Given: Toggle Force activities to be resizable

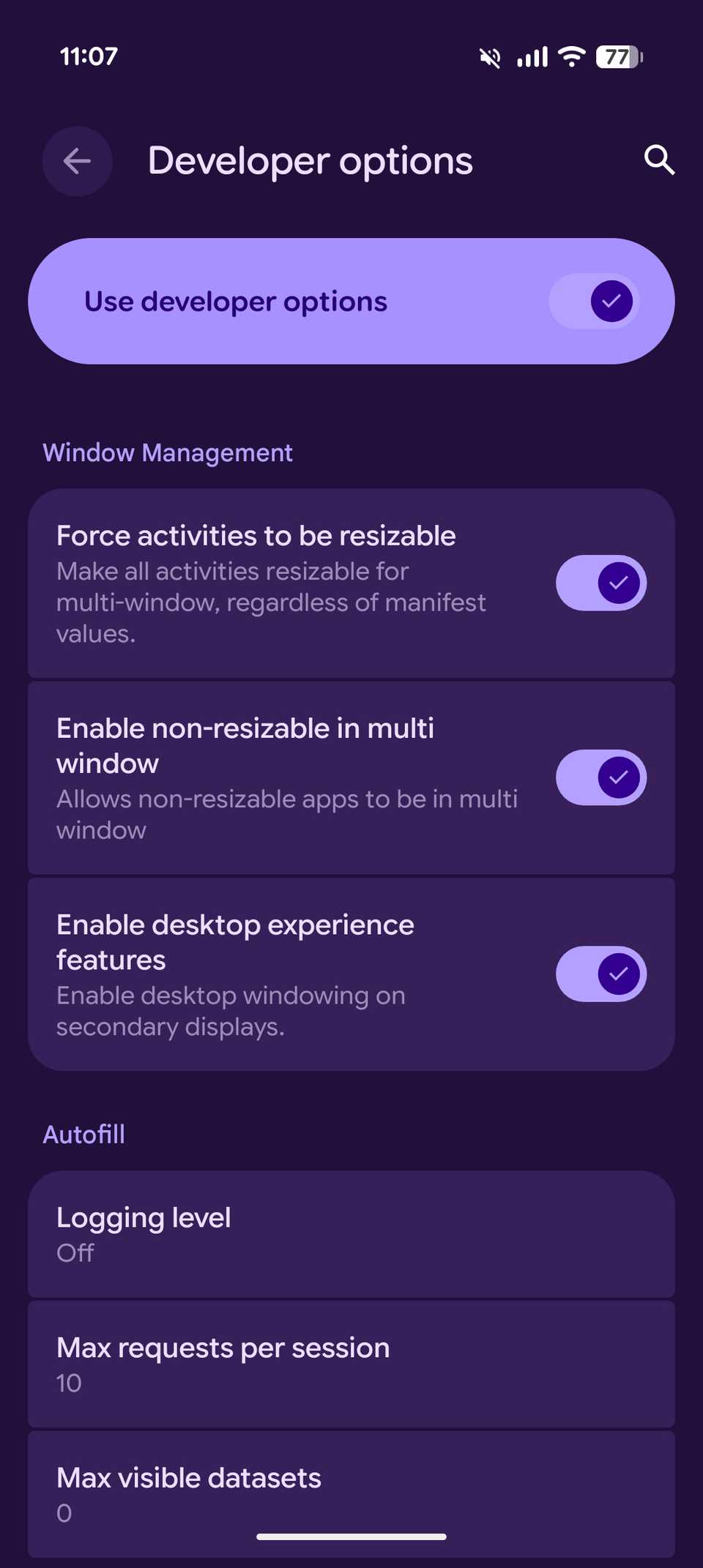Looking at the screenshot, I should [x=601, y=583].
